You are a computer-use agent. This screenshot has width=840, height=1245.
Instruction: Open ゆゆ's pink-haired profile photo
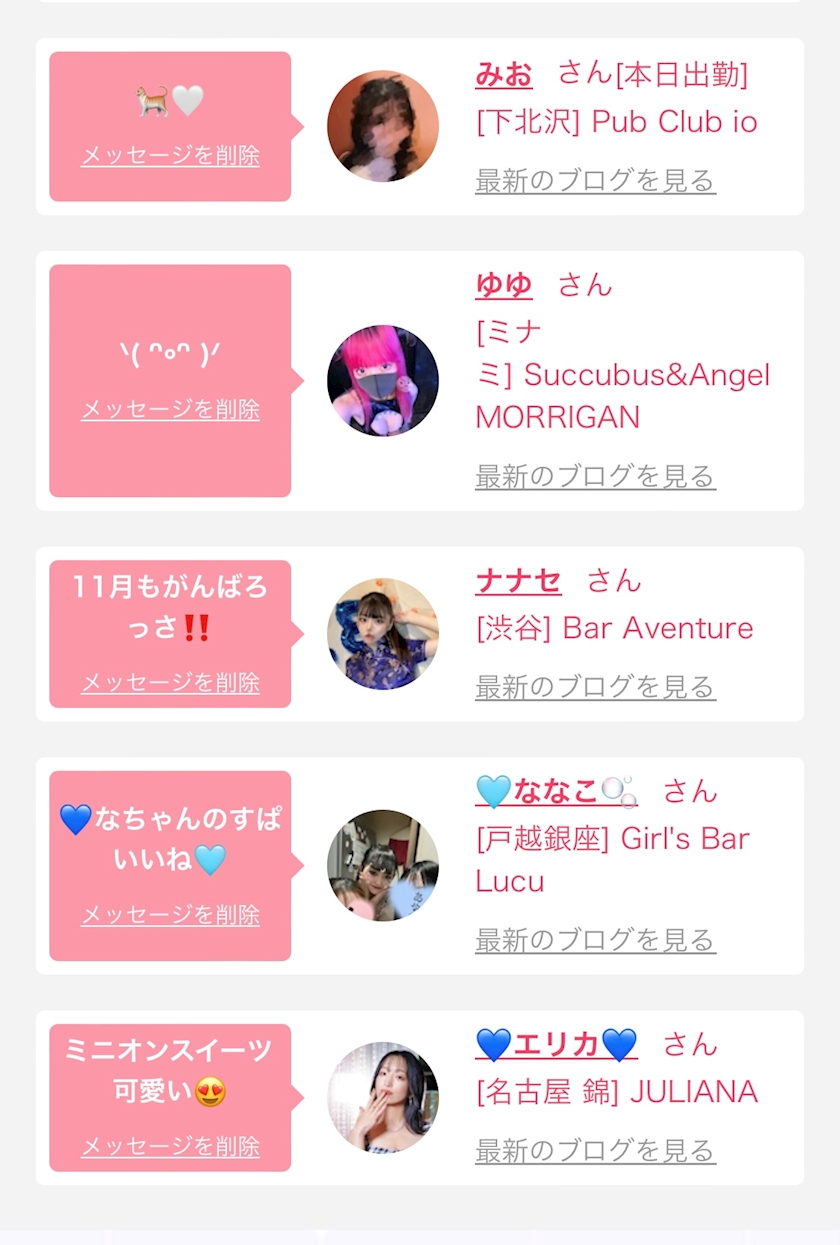coord(383,381)
